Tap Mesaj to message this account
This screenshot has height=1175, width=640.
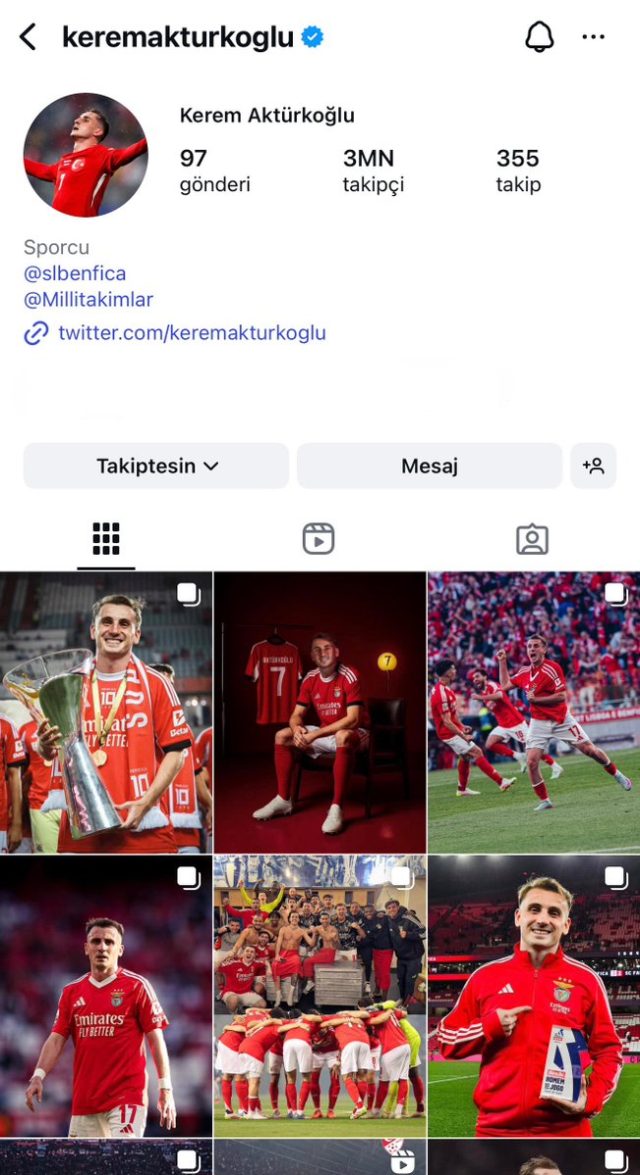(x=429, y=466)
